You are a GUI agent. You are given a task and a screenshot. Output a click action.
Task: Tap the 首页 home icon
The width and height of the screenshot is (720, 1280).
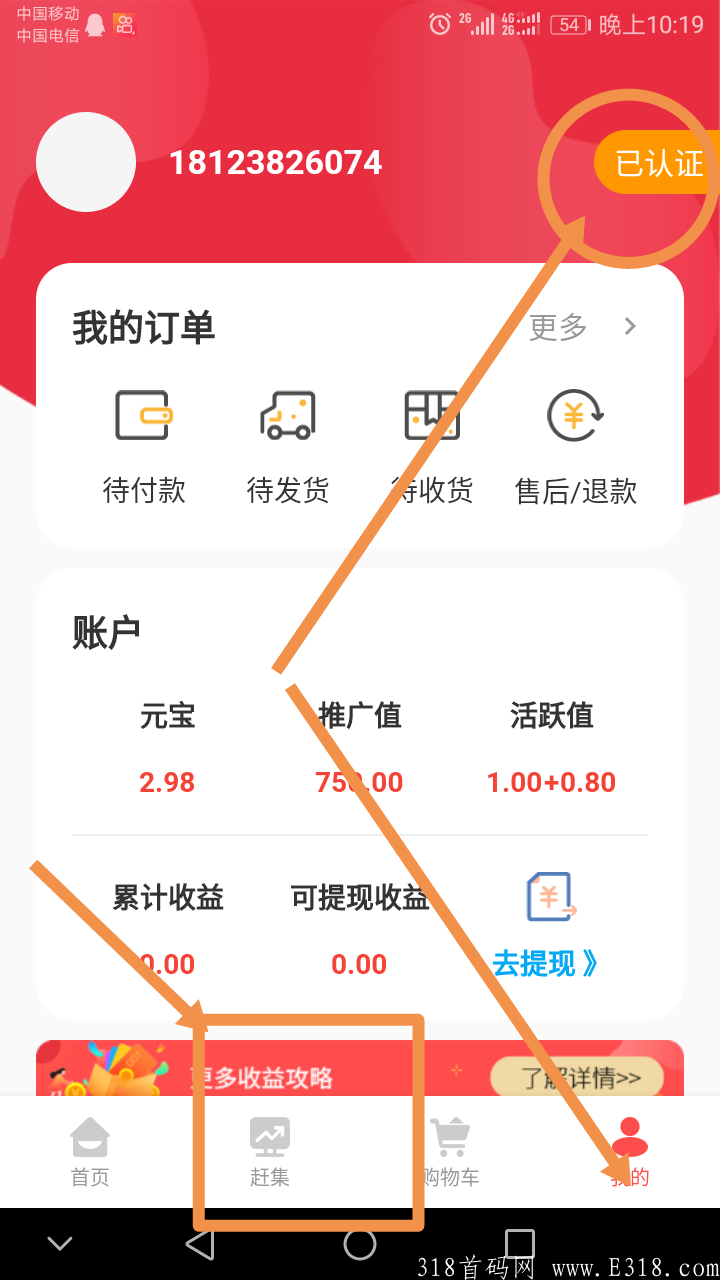(90, 1138)
